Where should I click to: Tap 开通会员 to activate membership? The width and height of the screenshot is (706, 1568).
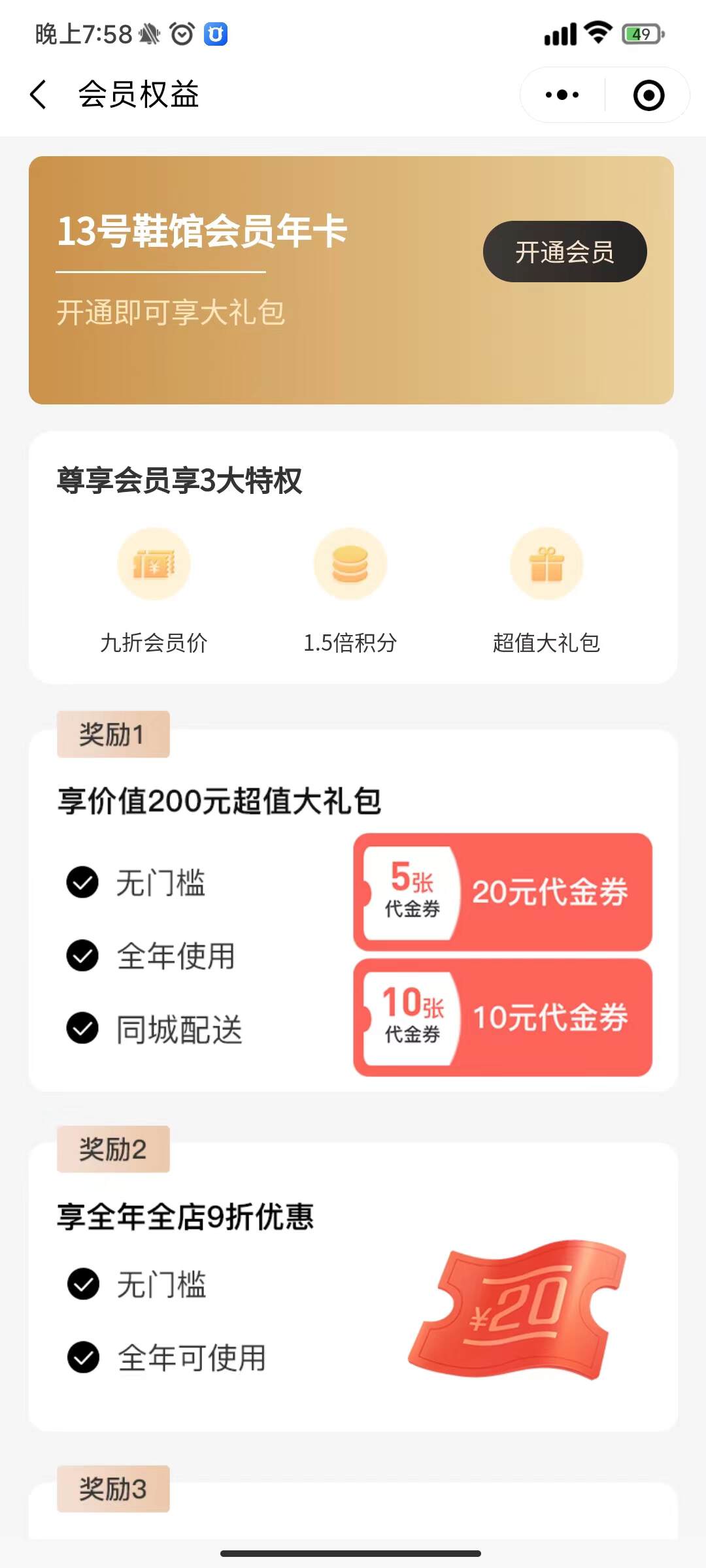coord(565,252)
